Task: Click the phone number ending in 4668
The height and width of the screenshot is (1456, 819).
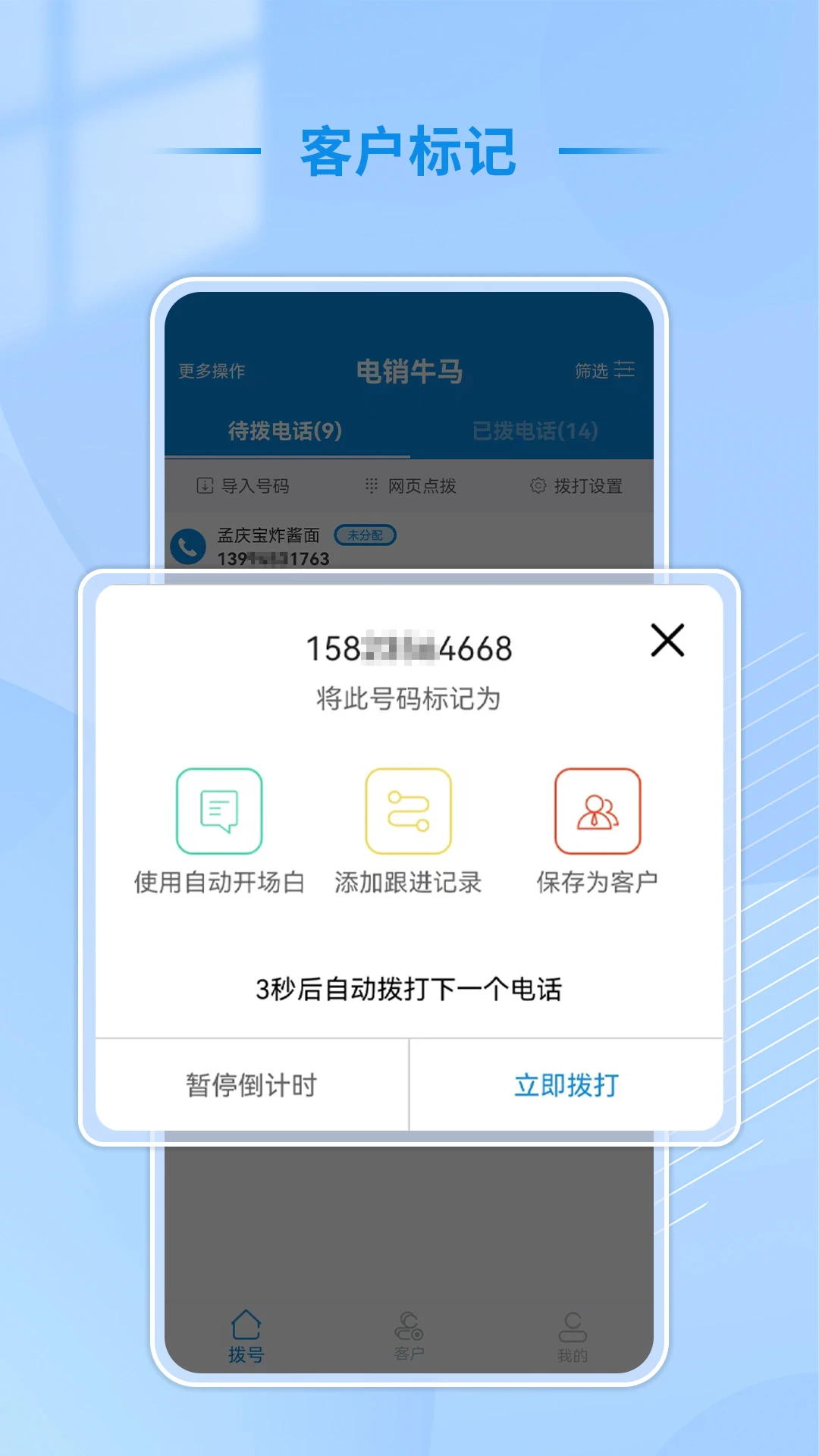Action: click(x=409, y=648)
